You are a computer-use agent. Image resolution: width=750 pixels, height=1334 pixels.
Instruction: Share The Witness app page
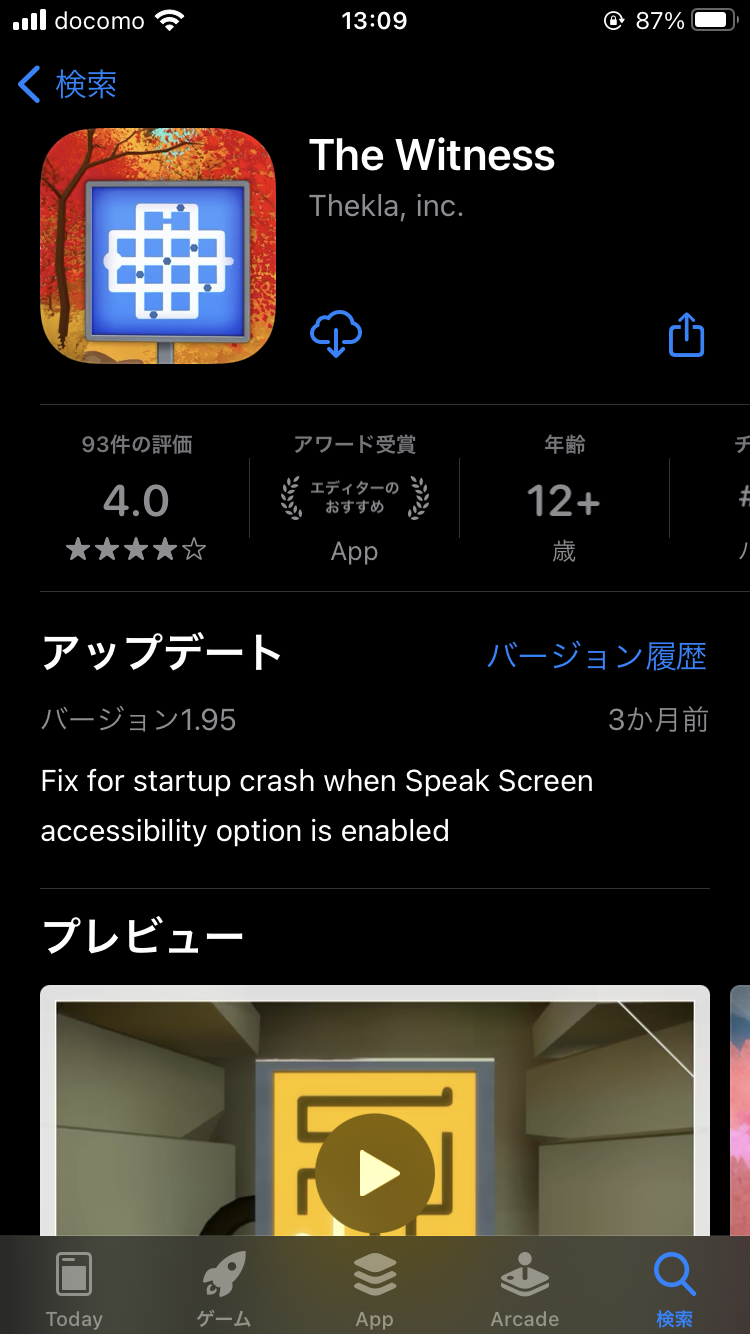click(686, 334)
